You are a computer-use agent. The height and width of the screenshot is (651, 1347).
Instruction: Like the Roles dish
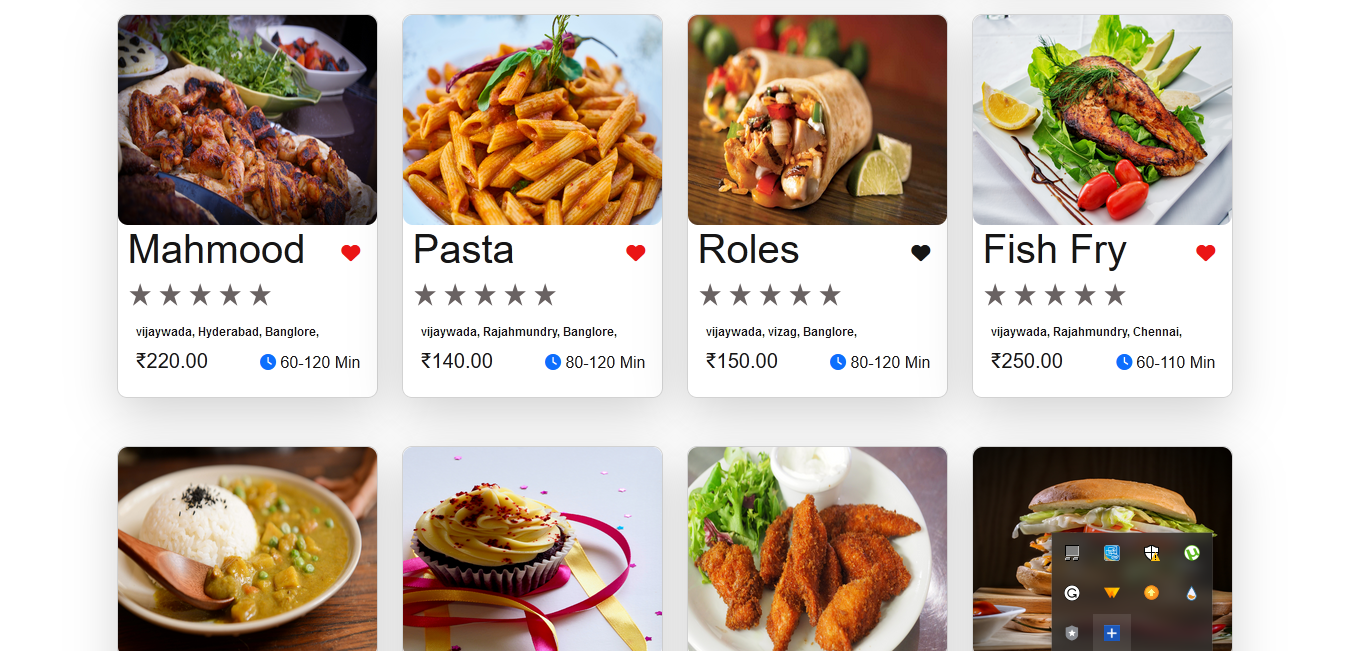[920, 253]
